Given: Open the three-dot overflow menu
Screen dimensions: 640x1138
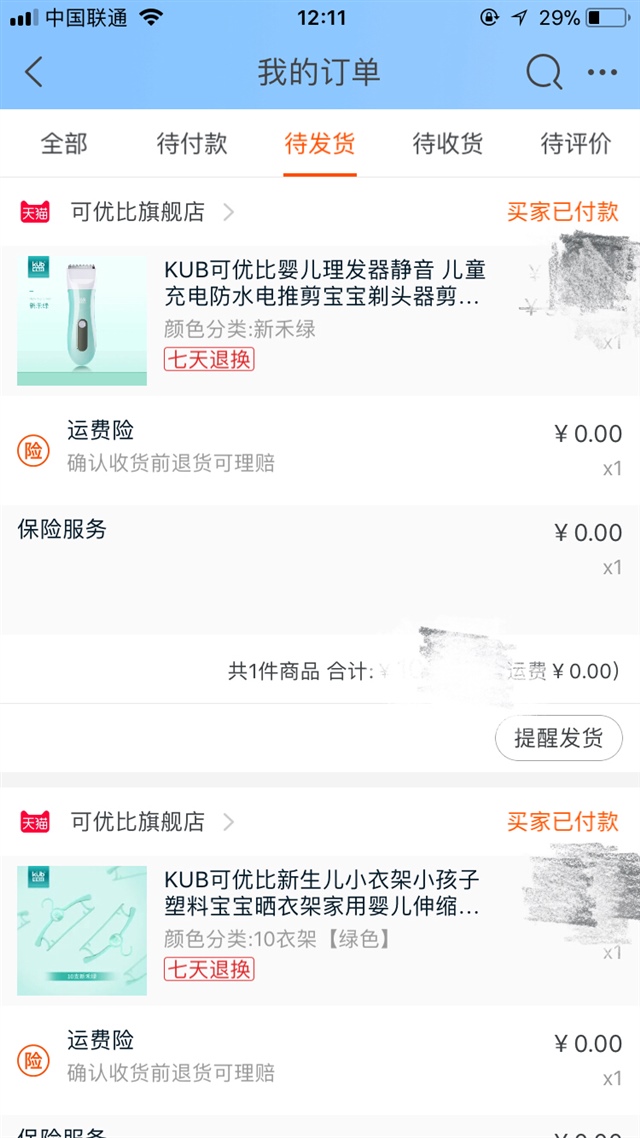Looking at the screenshot, I should [602, 72].
